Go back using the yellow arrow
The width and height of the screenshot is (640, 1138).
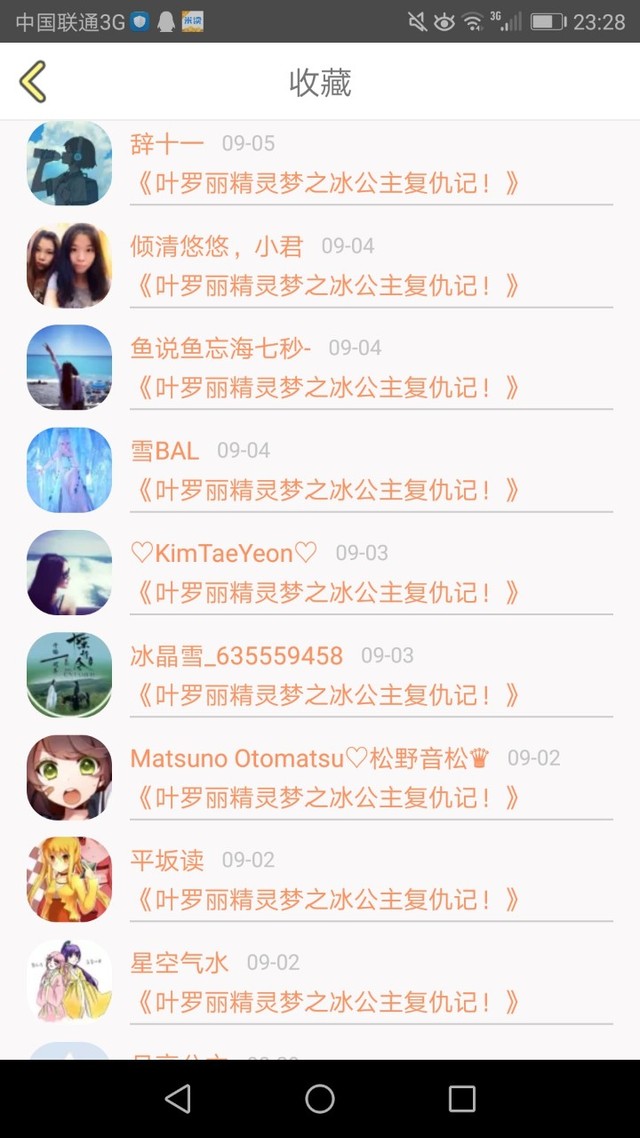pyautogui.click(x=33, y=82)
